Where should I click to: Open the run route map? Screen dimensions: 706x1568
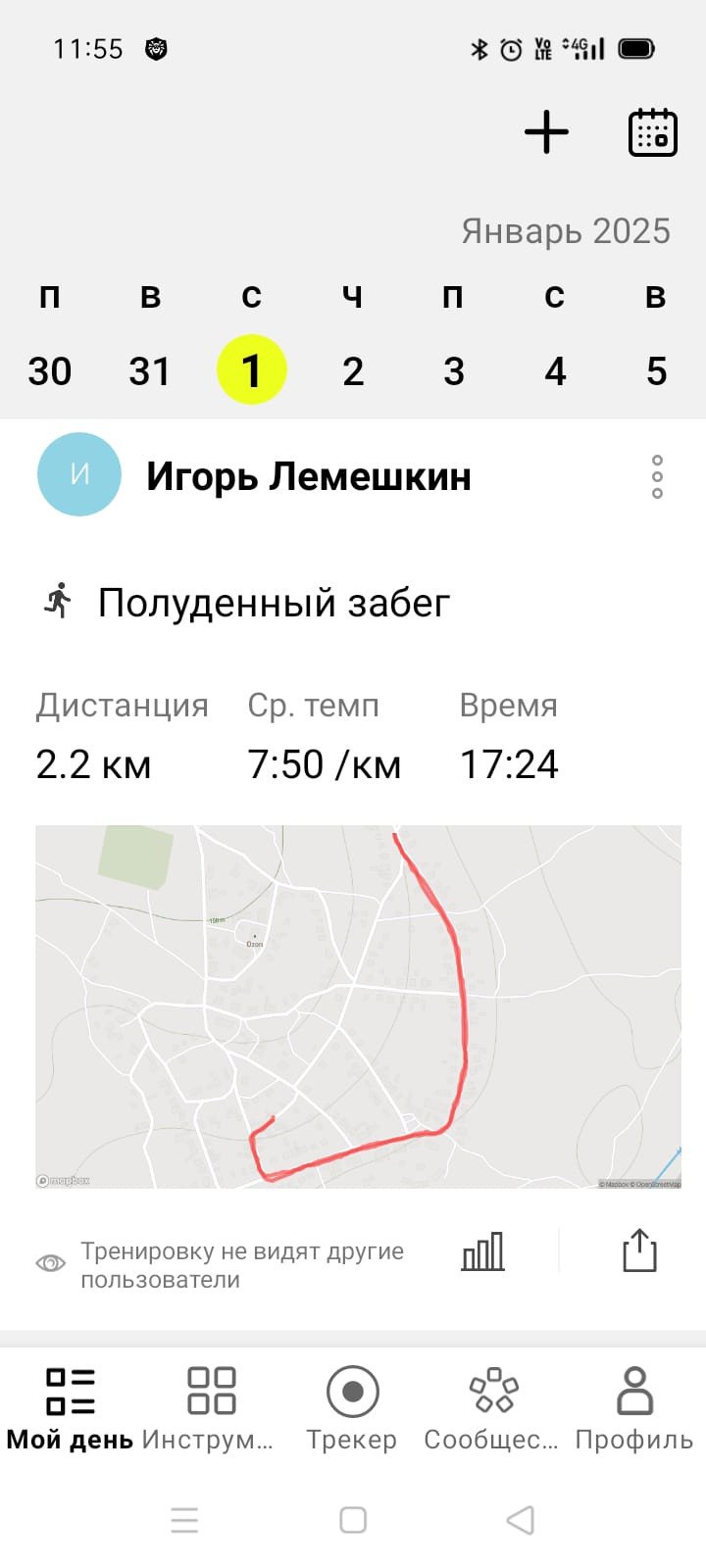[358, 1006]
